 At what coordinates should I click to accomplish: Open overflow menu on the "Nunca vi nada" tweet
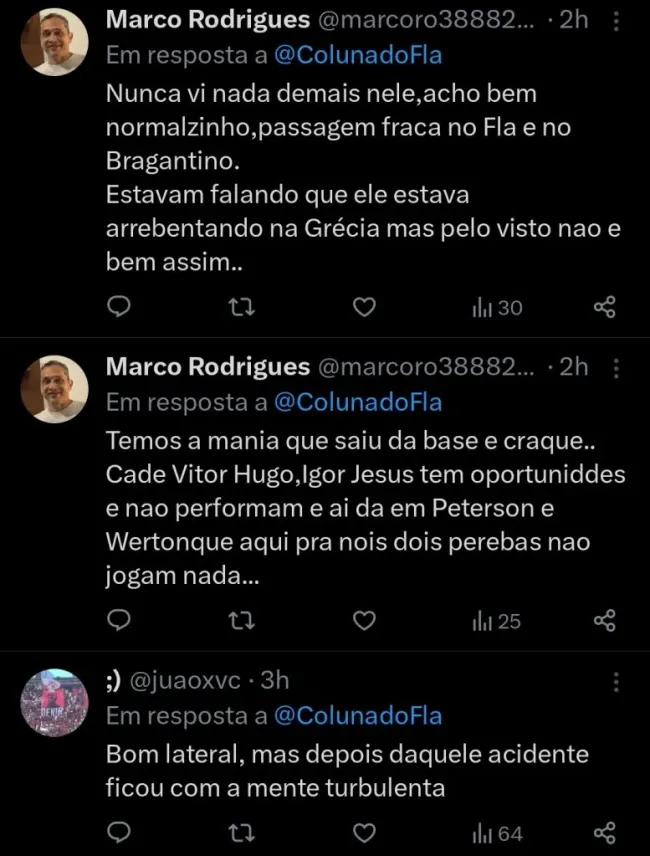pos(616,22)
